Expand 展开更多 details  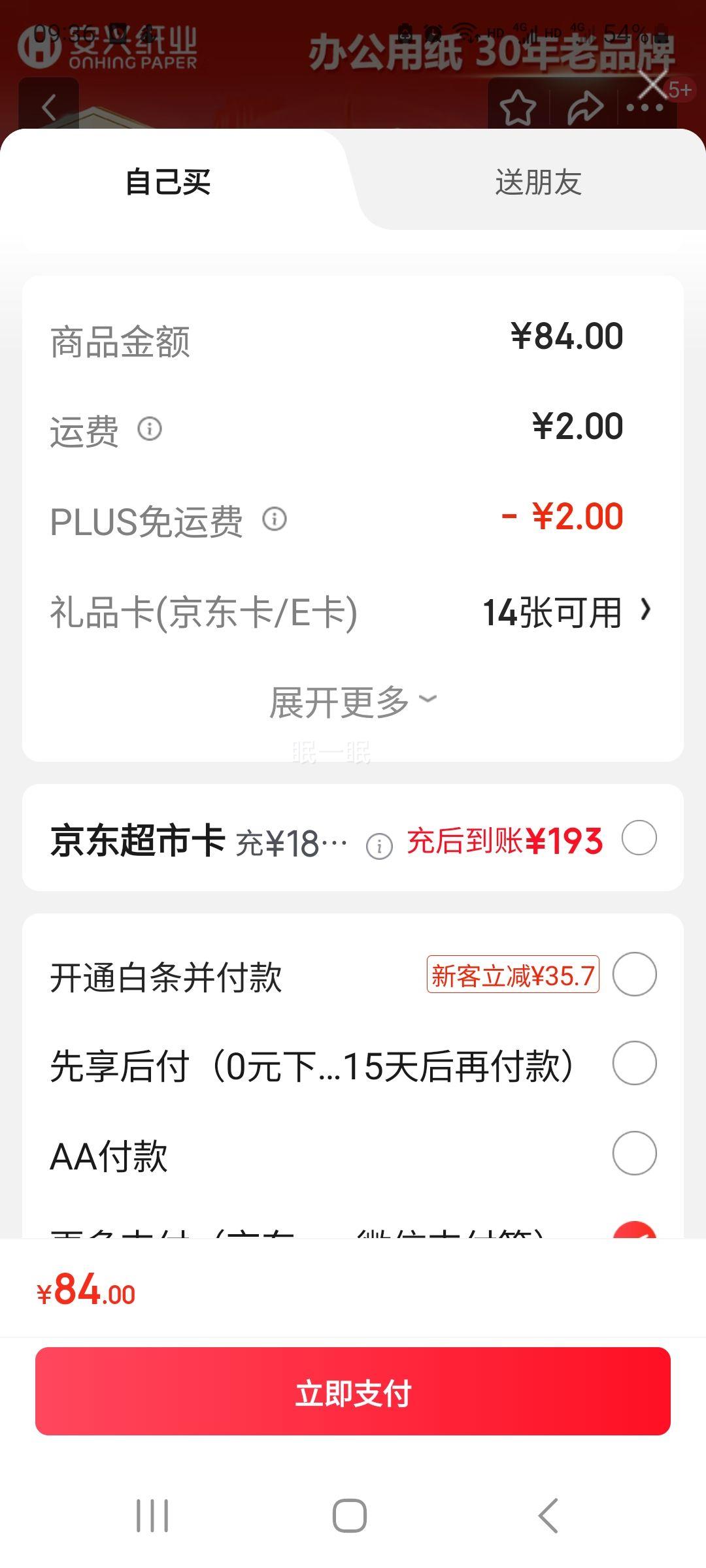click(352, 702)
